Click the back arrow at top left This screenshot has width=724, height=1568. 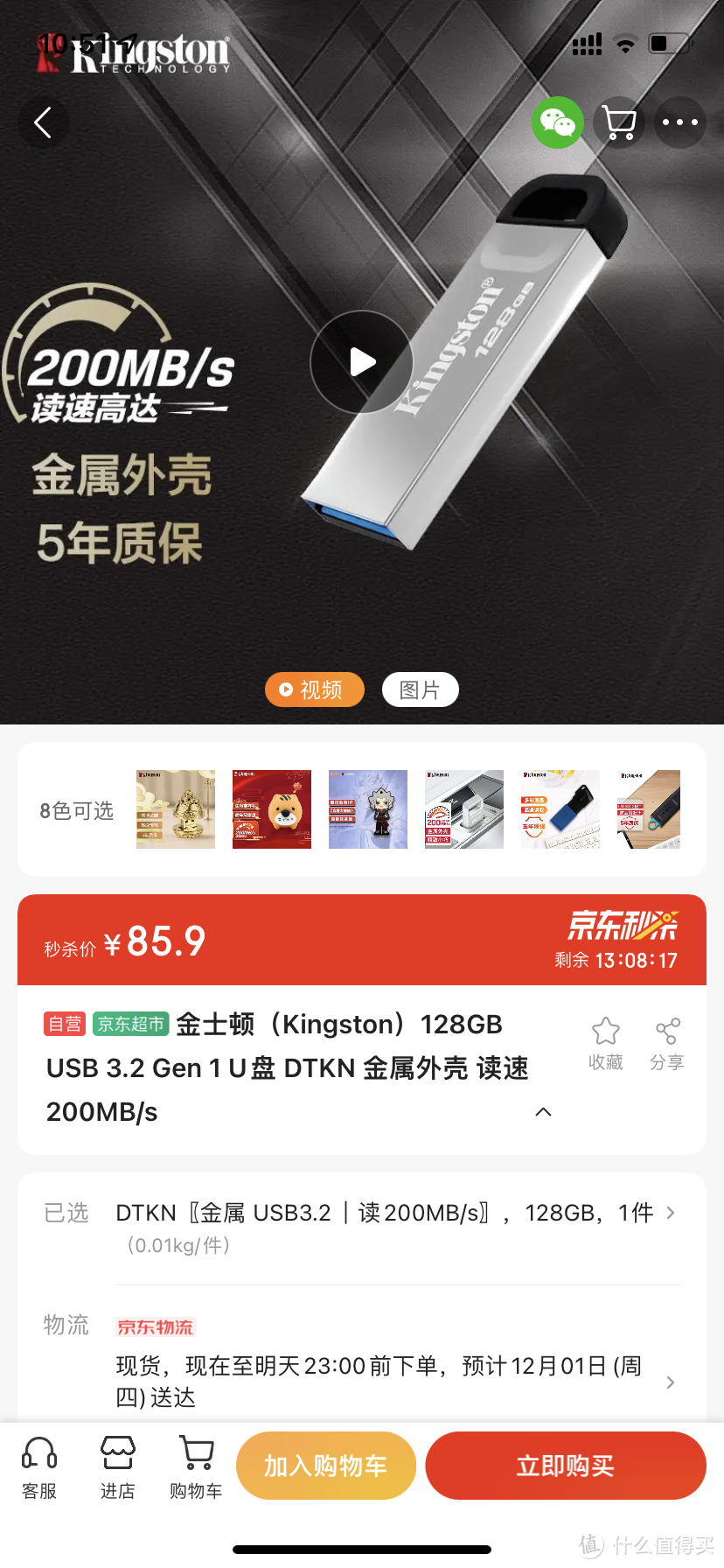click(x=44, y=122)
